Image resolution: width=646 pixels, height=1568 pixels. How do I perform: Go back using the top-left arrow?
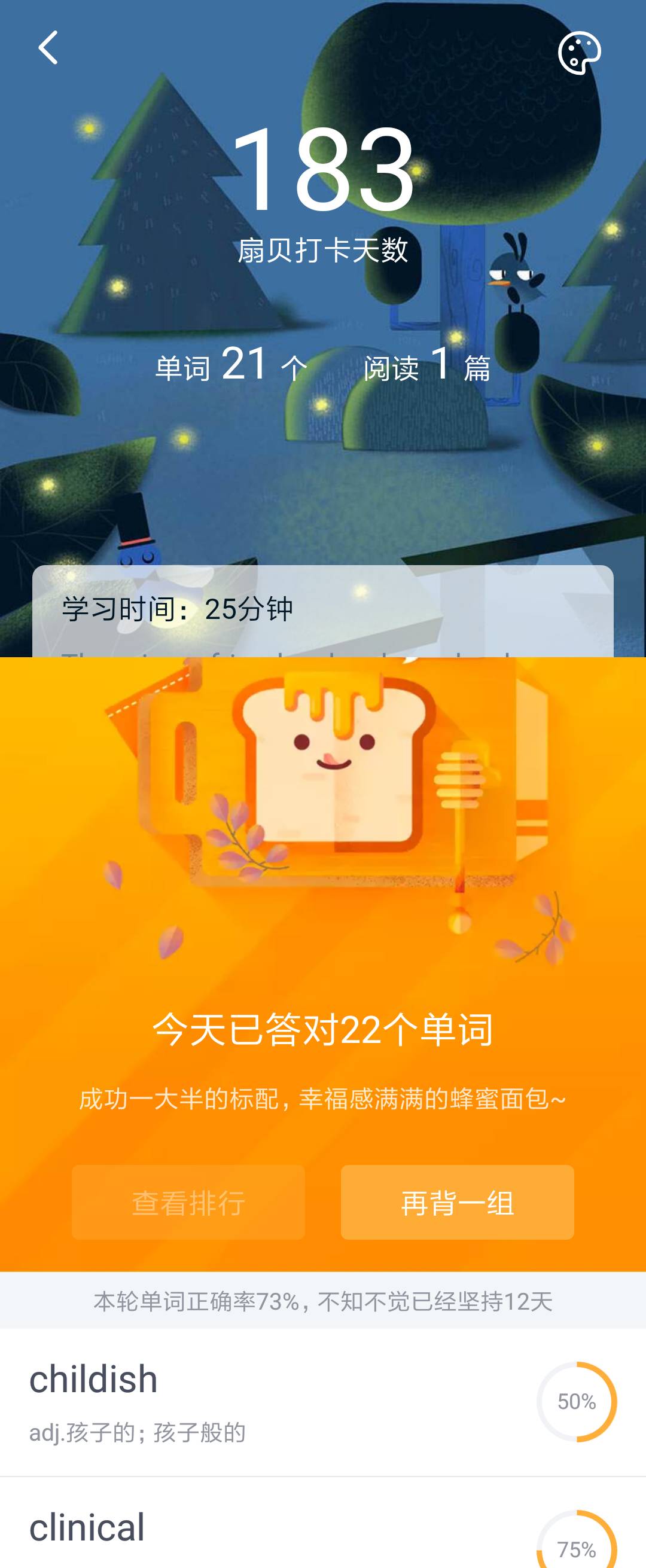(48, 47)
